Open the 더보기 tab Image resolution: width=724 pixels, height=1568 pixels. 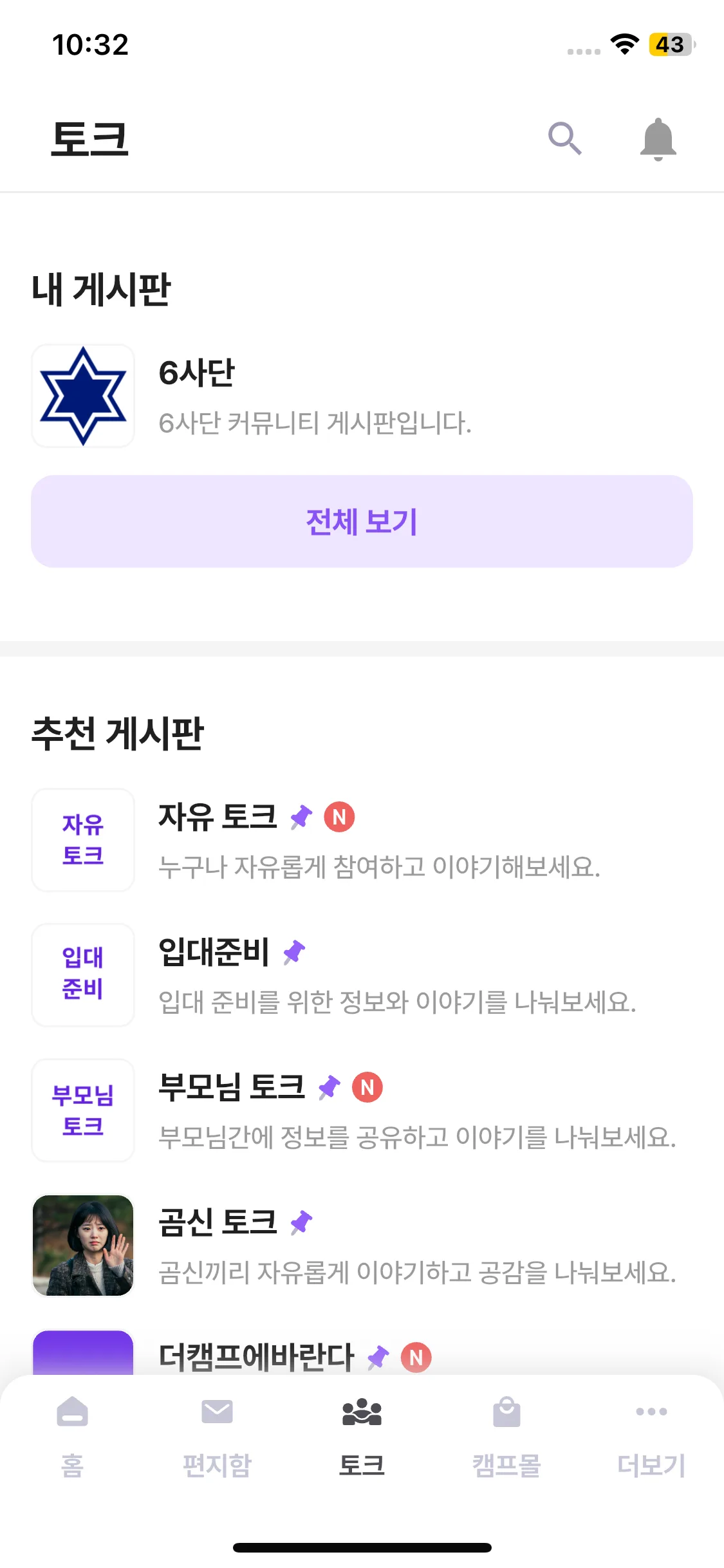[651, 1437]
